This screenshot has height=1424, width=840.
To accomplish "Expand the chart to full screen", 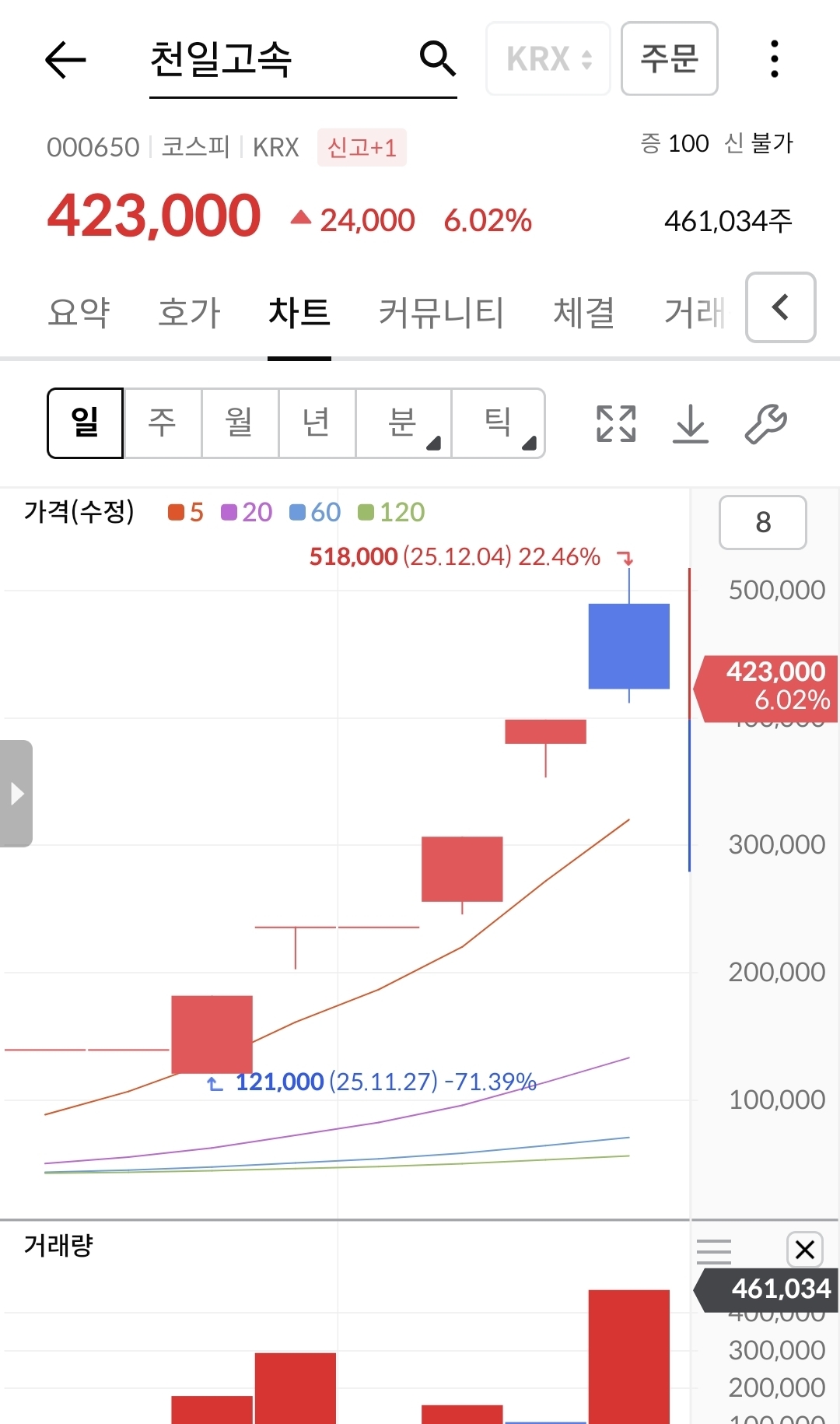I will coord(616,424).
